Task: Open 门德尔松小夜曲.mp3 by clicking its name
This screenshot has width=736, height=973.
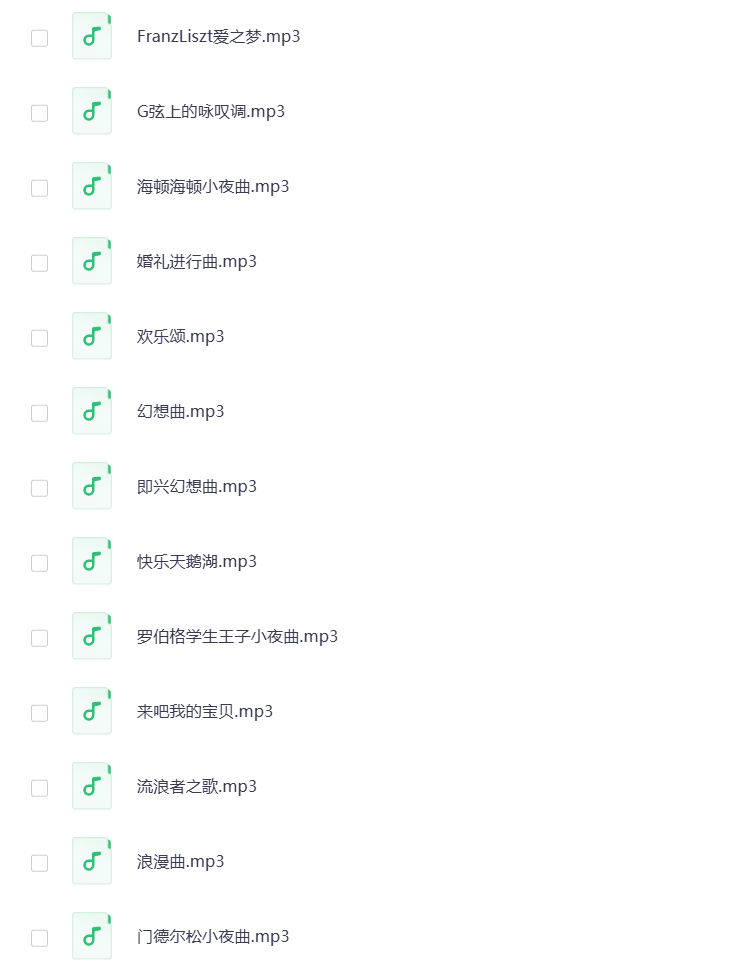Action: coord(213,936)
